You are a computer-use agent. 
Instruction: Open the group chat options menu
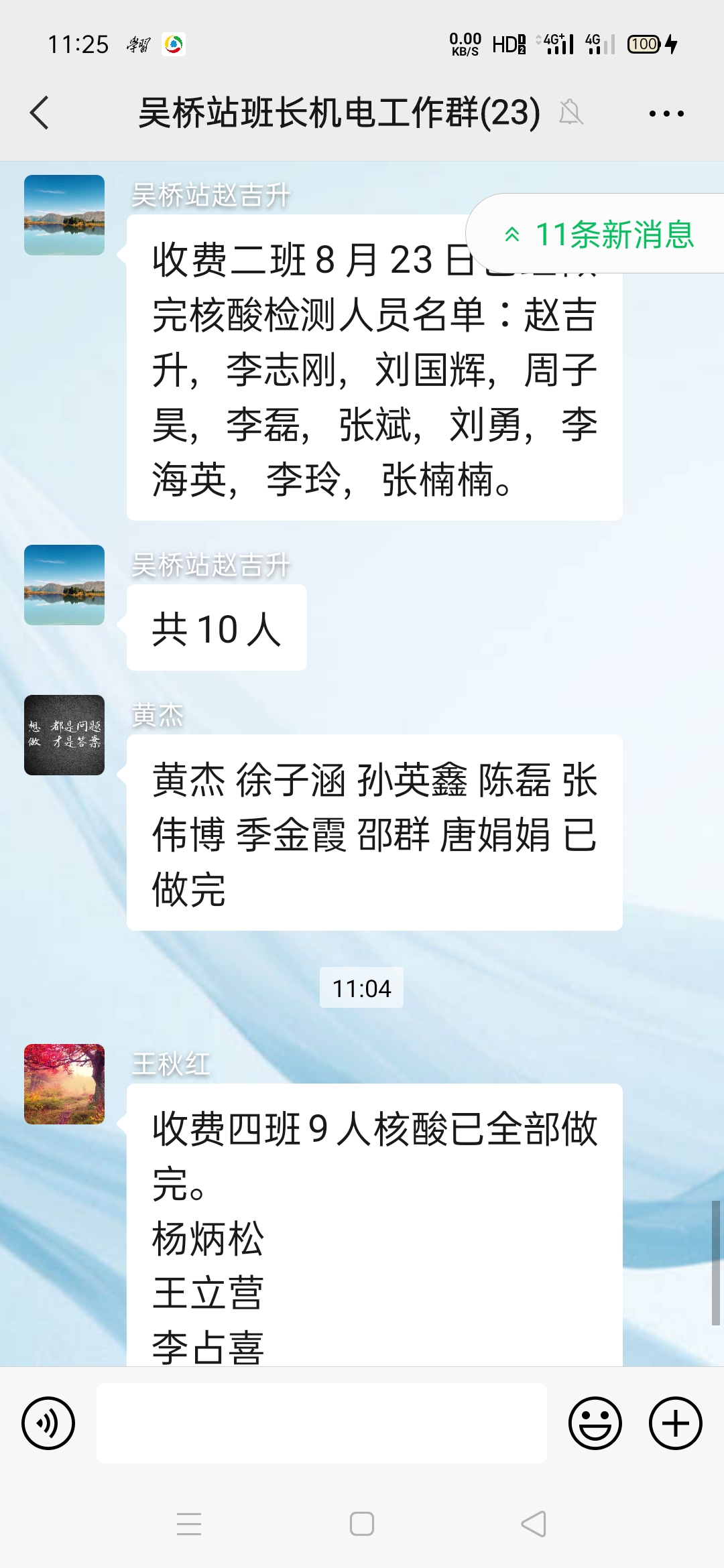point(666,113)
